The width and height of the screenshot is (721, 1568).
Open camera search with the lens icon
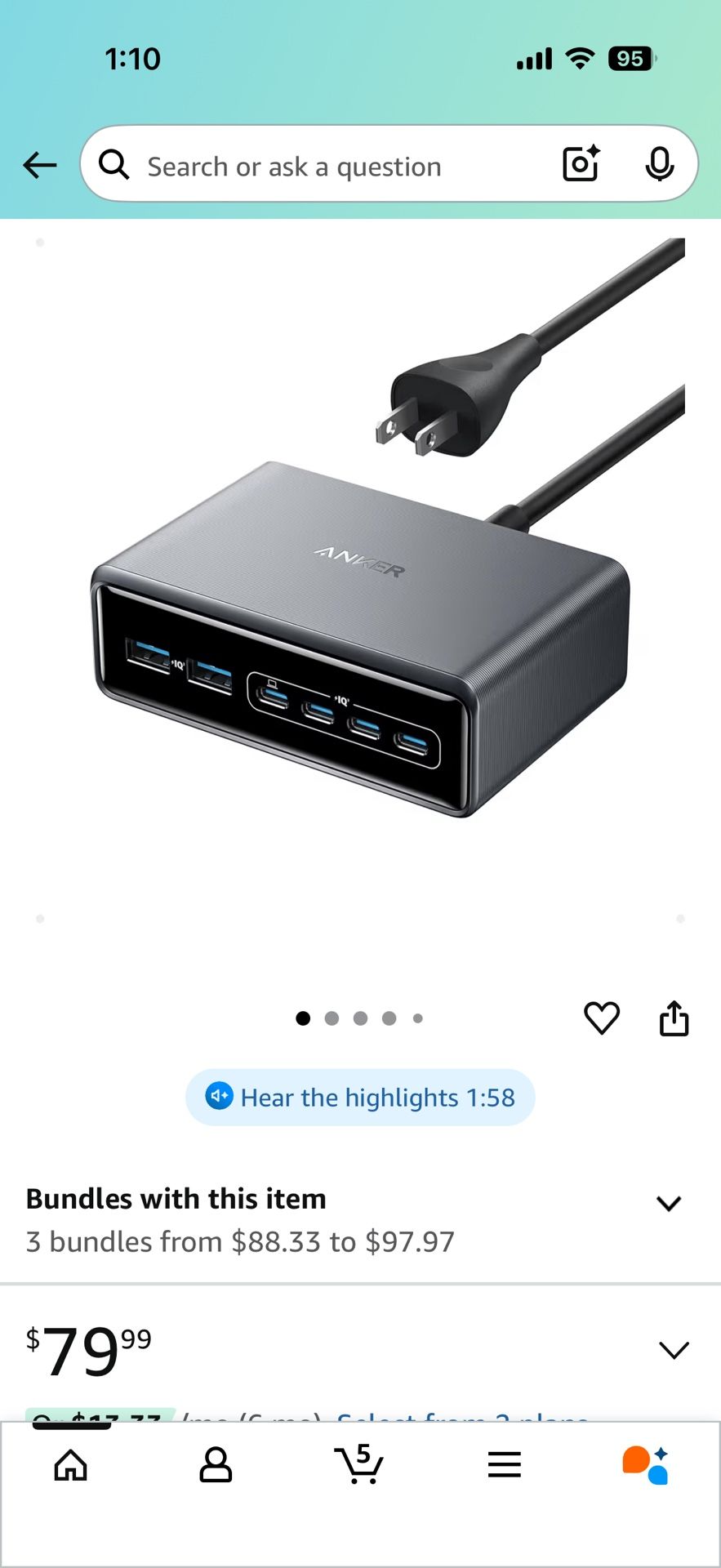tap(580, 164)
